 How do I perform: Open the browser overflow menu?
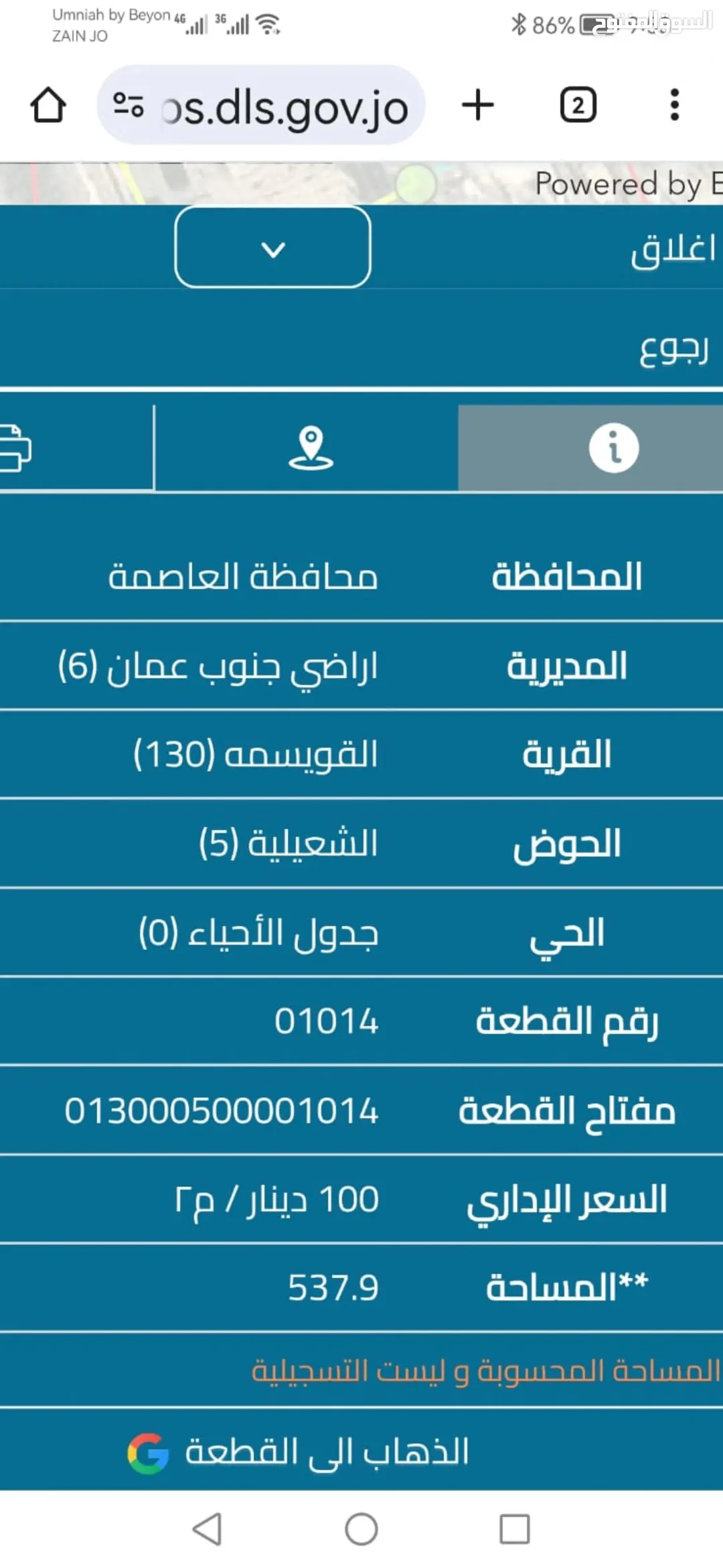(674, 105)
